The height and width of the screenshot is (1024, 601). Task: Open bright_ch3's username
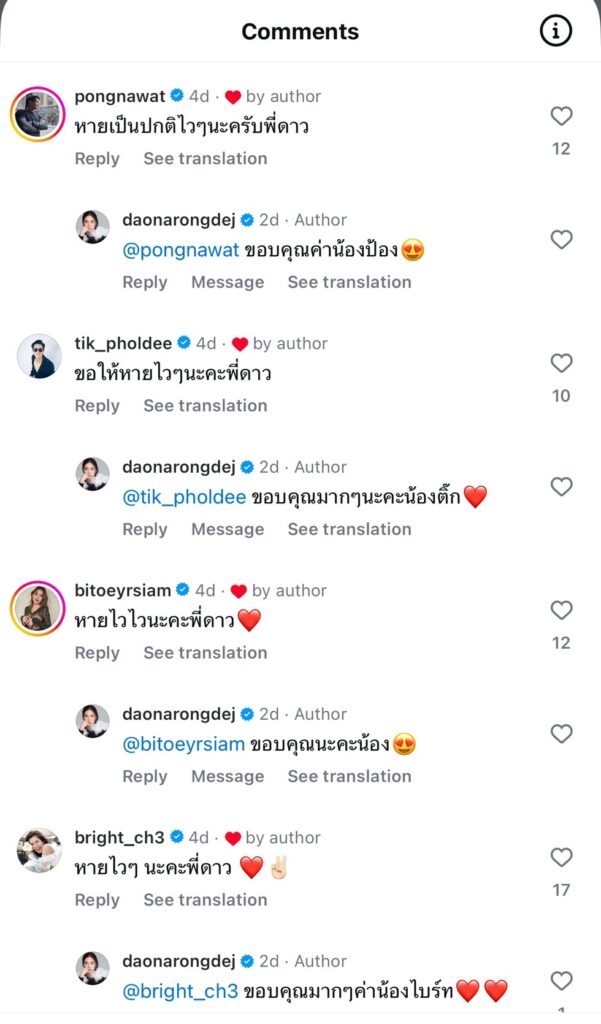click(120, 837)
